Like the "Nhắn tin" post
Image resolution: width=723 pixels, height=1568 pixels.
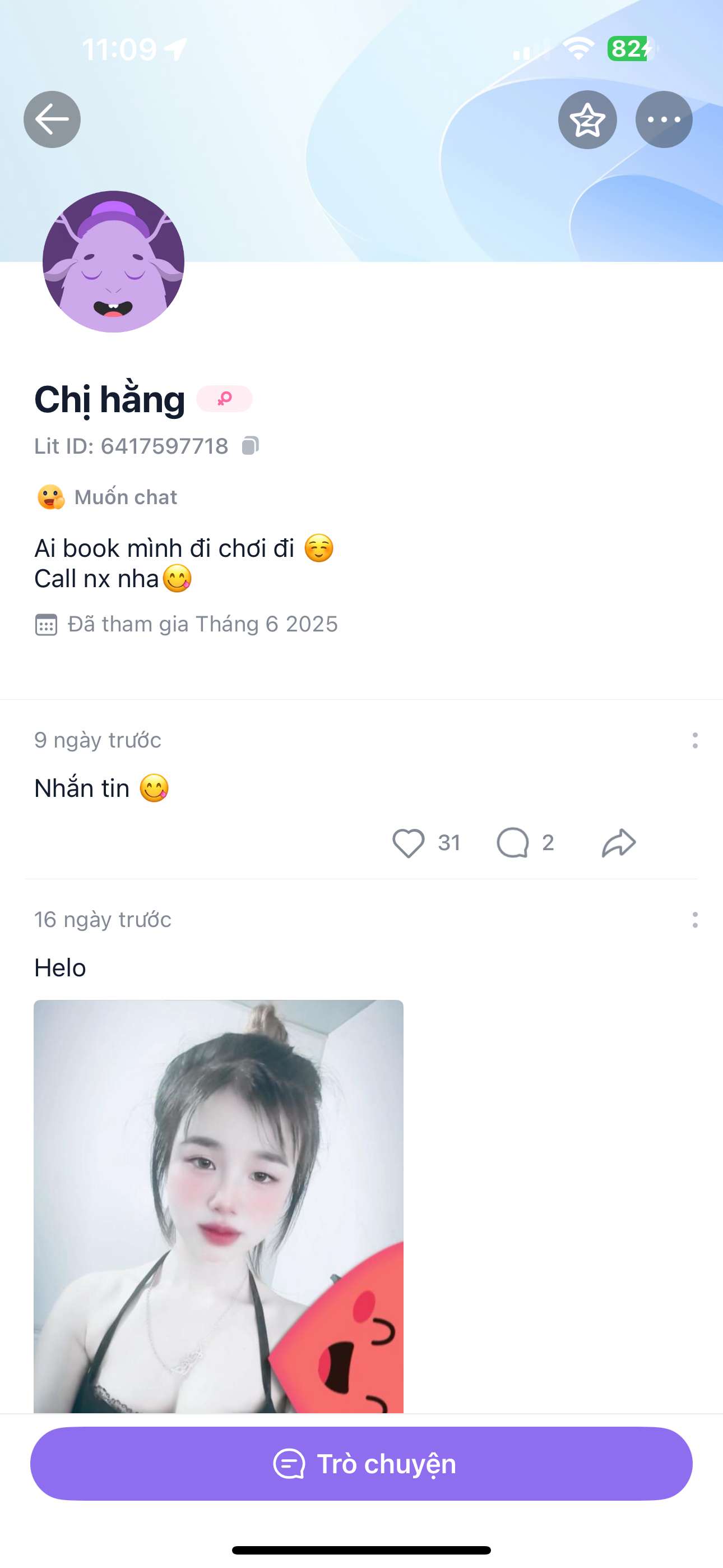(409, 843)
